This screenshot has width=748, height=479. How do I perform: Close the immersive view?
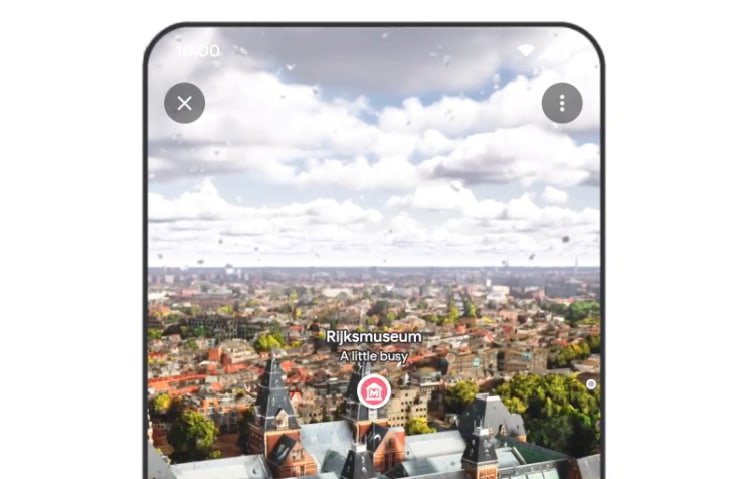pos(184,103)
